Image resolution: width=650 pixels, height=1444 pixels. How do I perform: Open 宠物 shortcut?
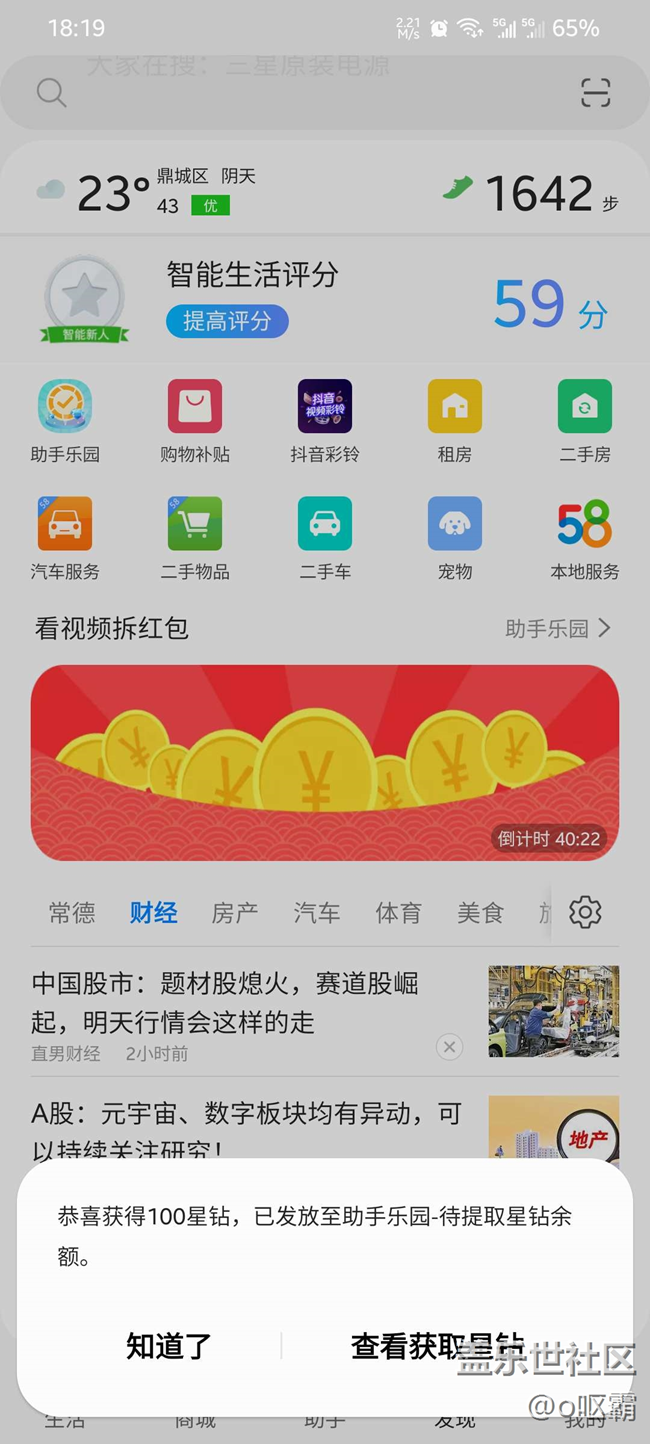tap(455, 538)
